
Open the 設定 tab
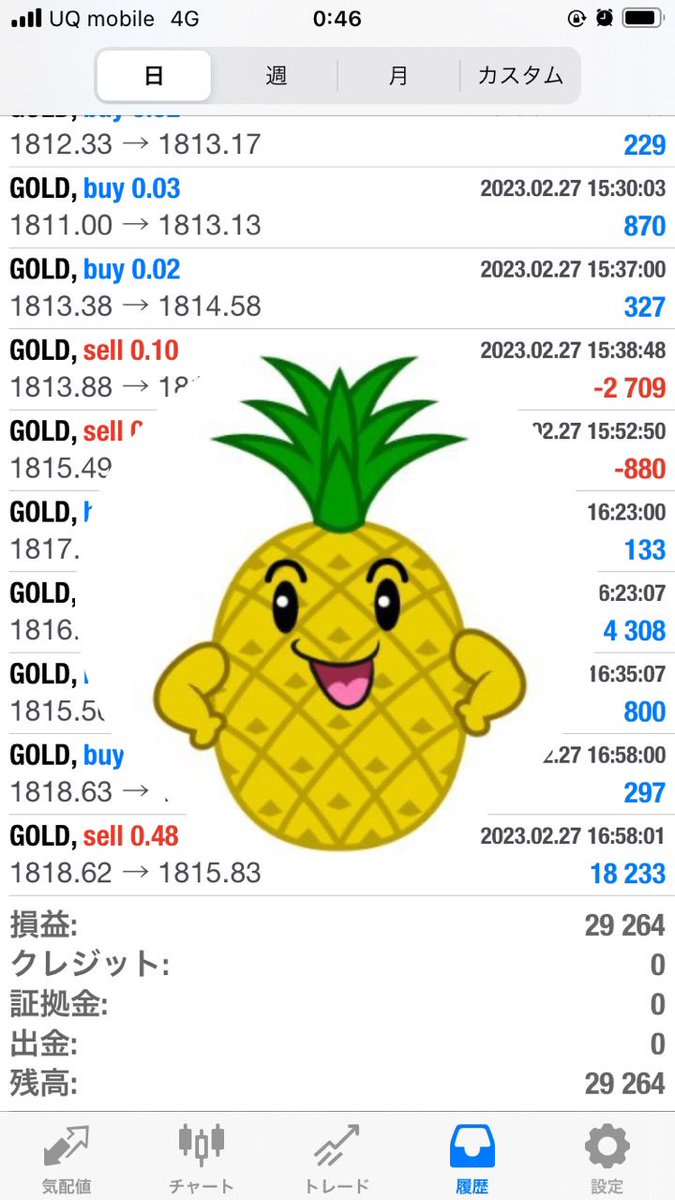click(x=607, y=1157)
